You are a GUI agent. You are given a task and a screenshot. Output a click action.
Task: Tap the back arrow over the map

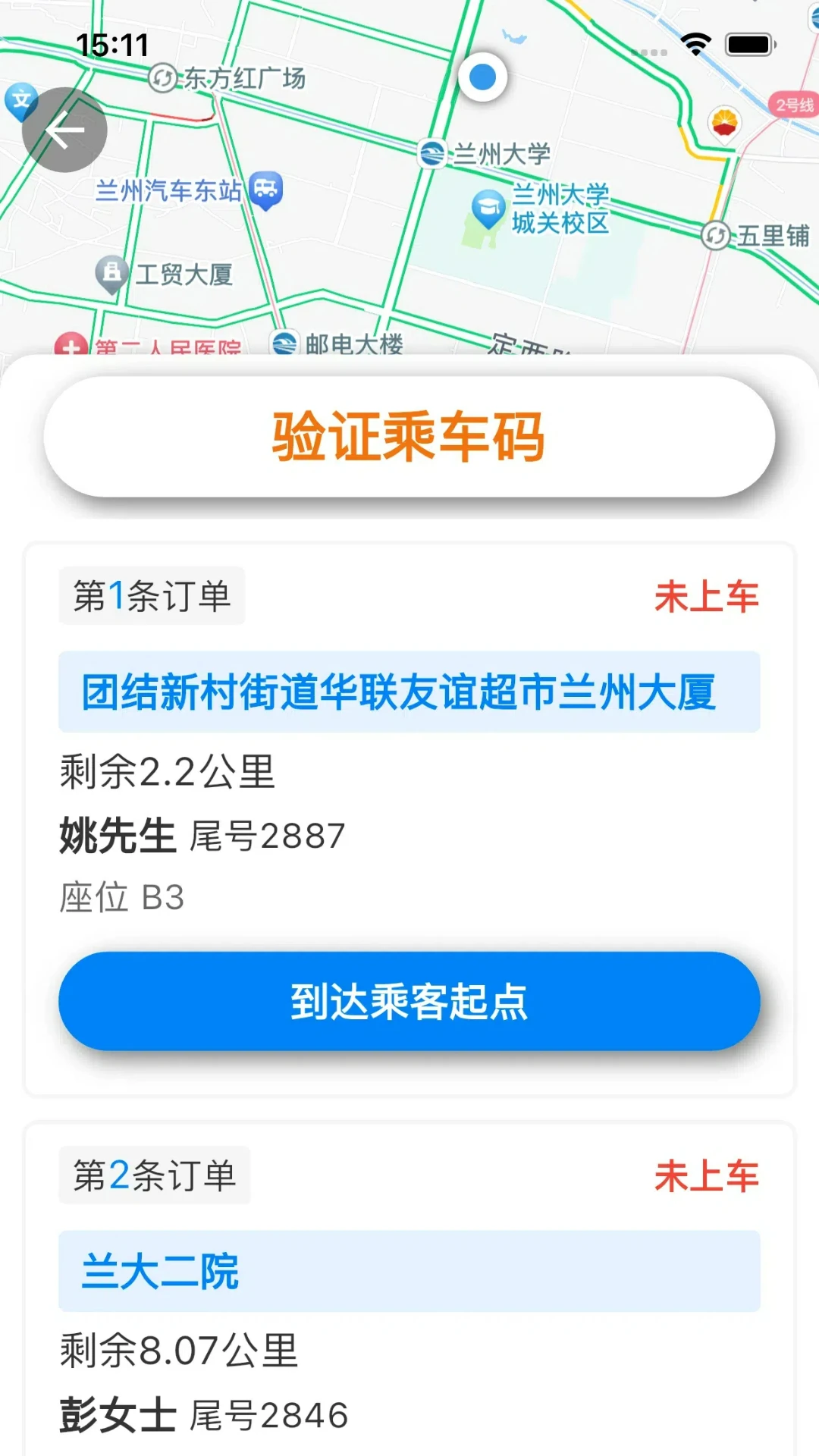[x=65, y=129]
